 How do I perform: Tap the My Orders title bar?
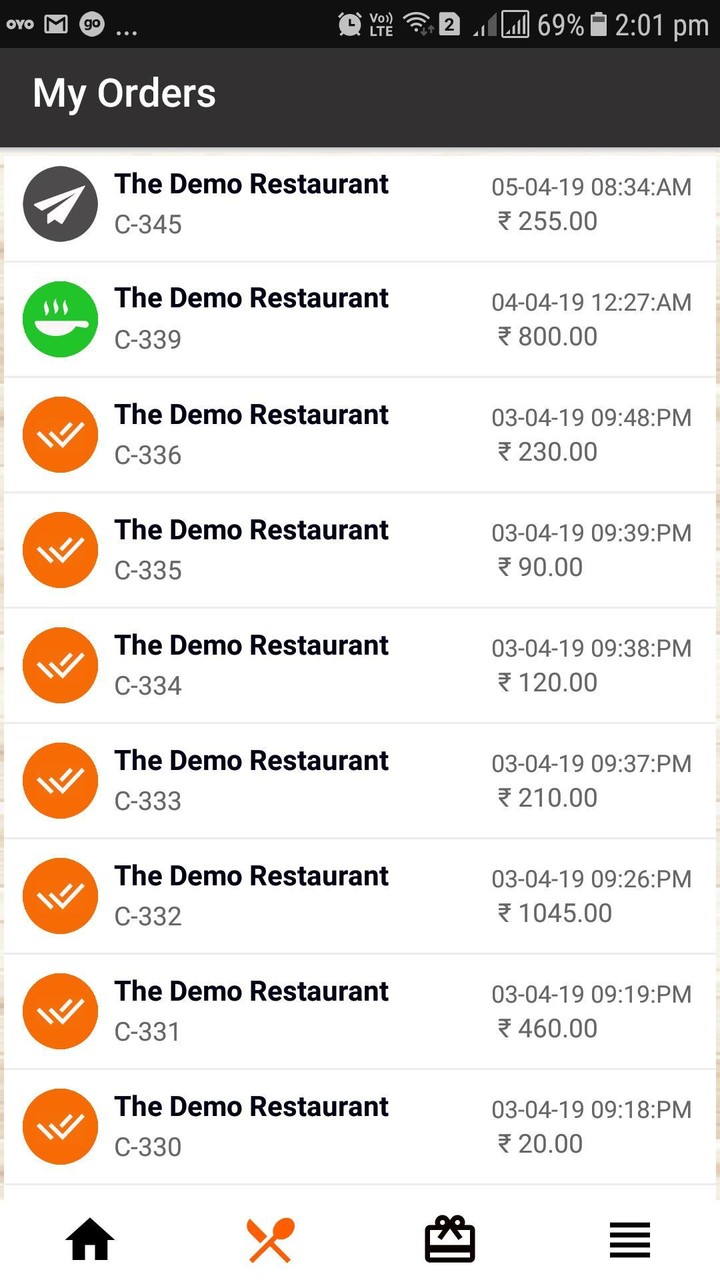pos(124,93)
